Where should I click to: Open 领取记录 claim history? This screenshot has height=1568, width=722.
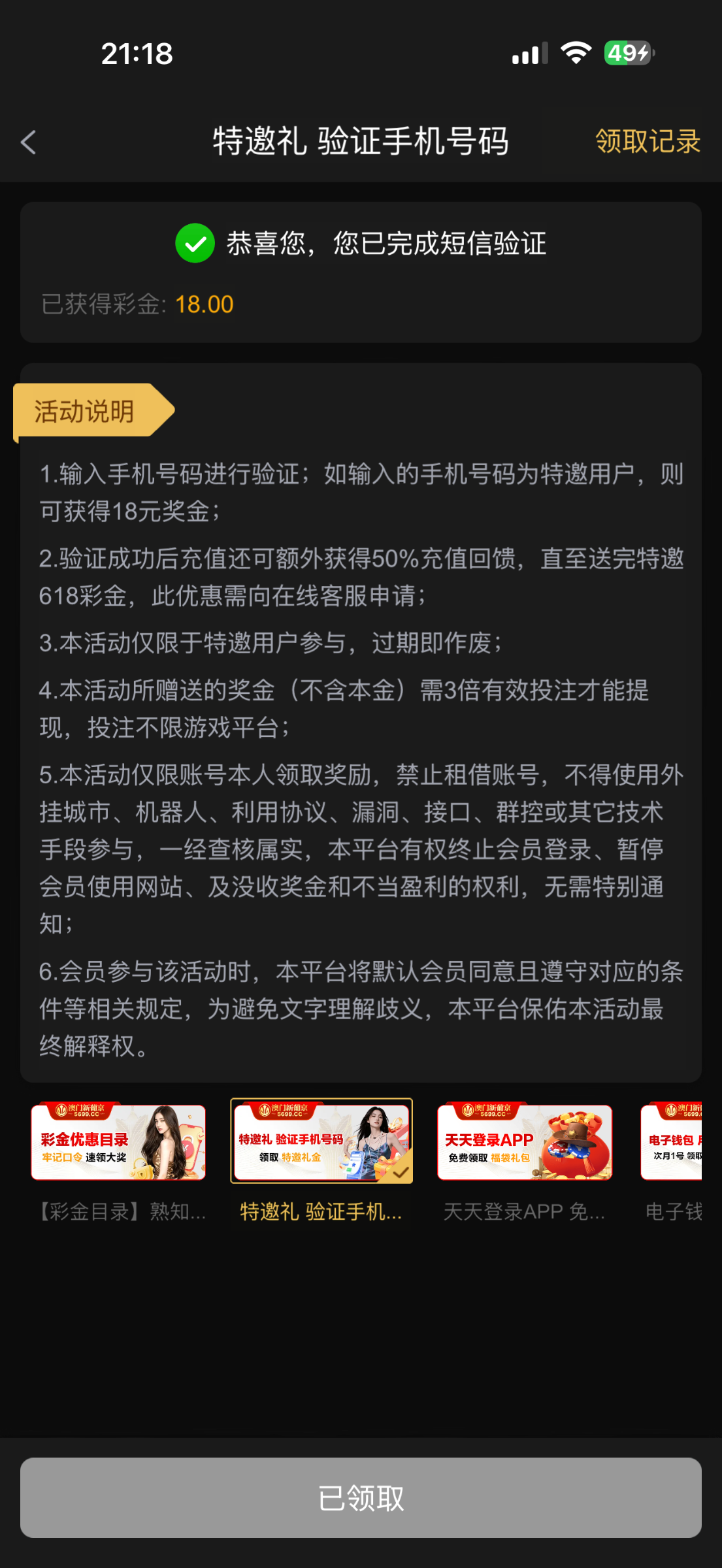pos(647,142)
